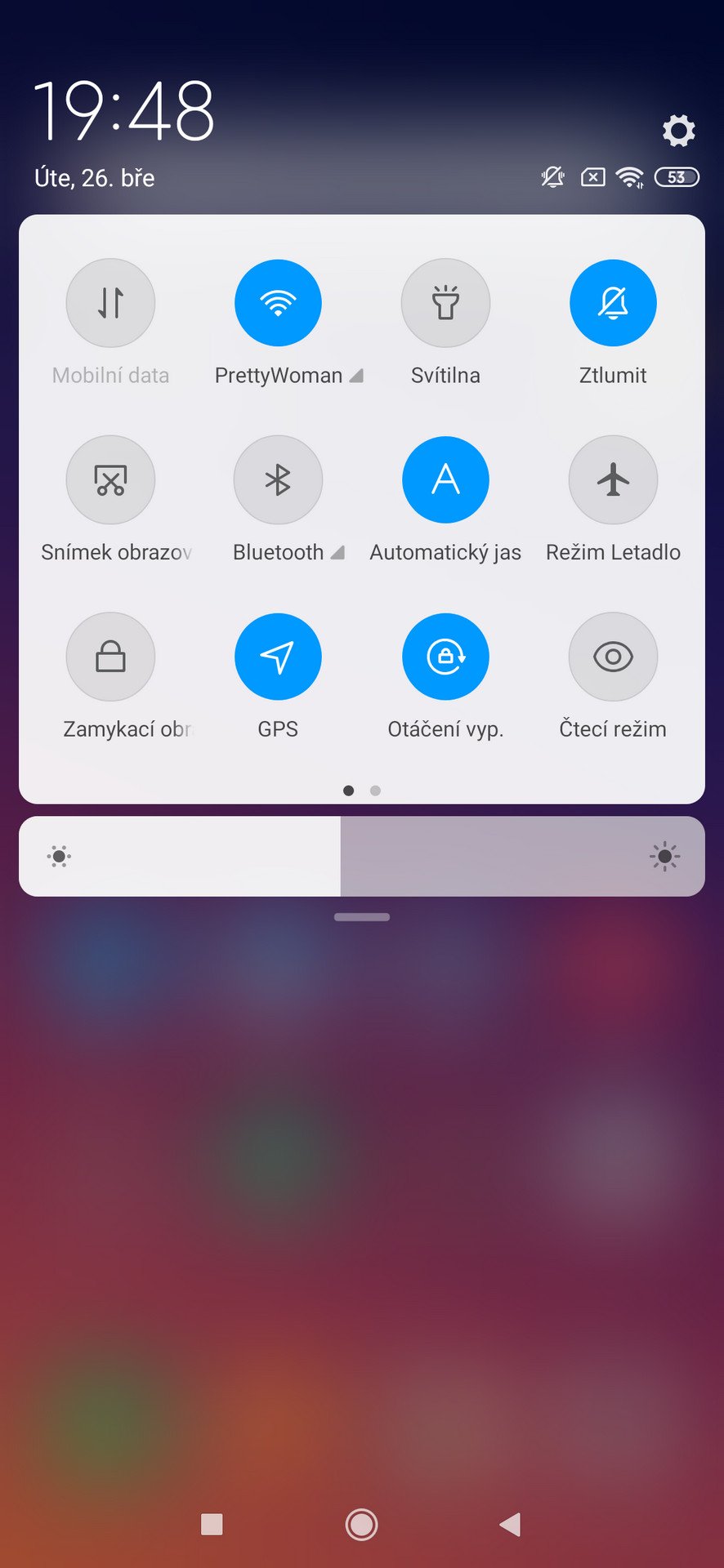Screen dimensions: 724x1568
Task: Turn off GPS location
Action: pos(278,657)
